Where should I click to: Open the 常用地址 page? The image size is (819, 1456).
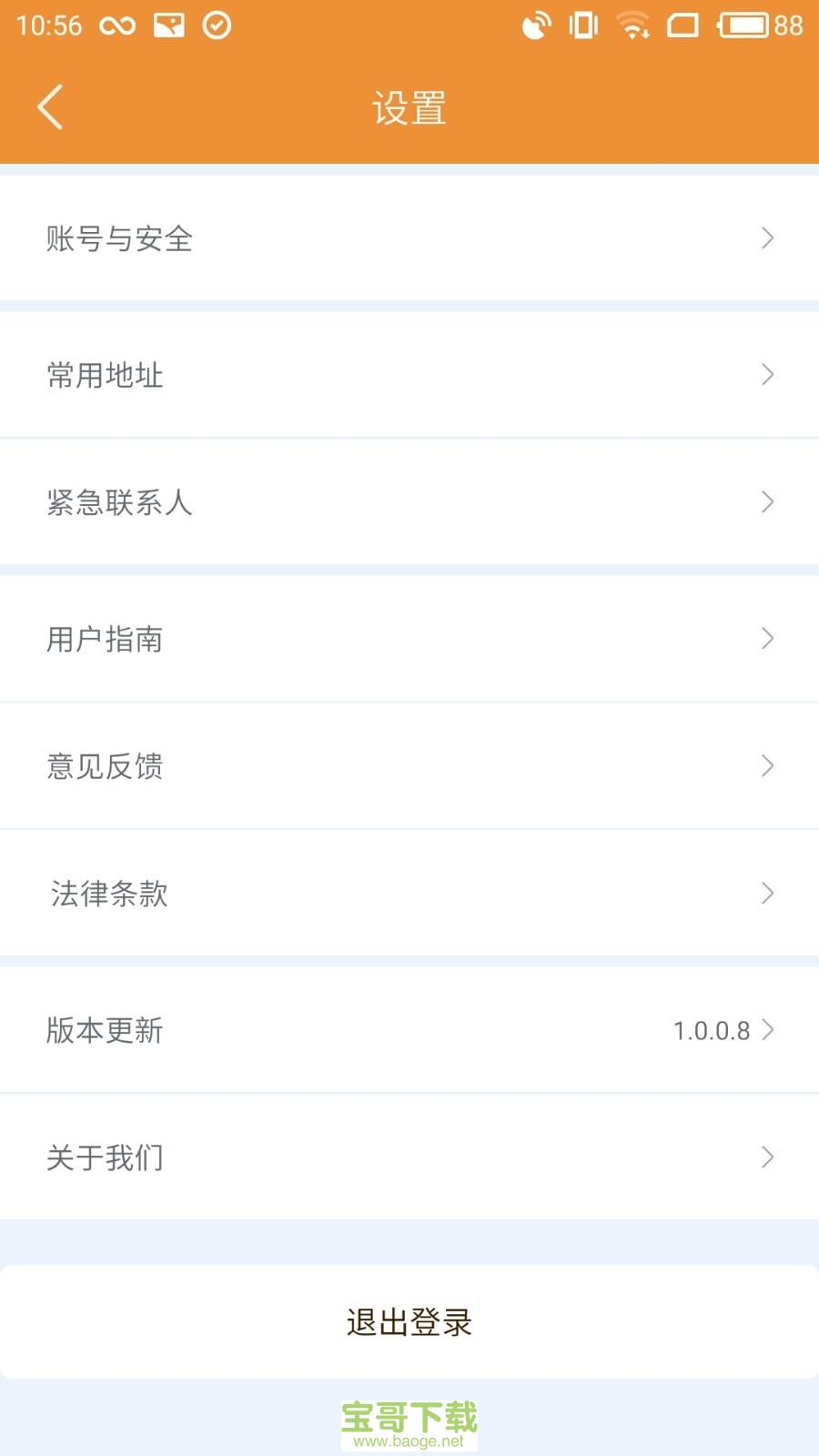click(409, 374)
